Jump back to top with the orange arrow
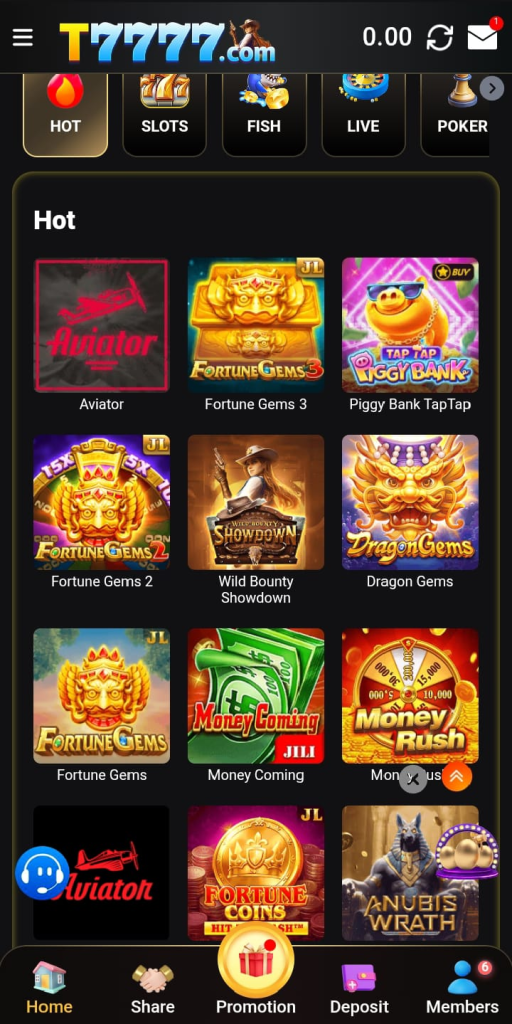This screenshot has width=512, height=1024. click(456, 776)
